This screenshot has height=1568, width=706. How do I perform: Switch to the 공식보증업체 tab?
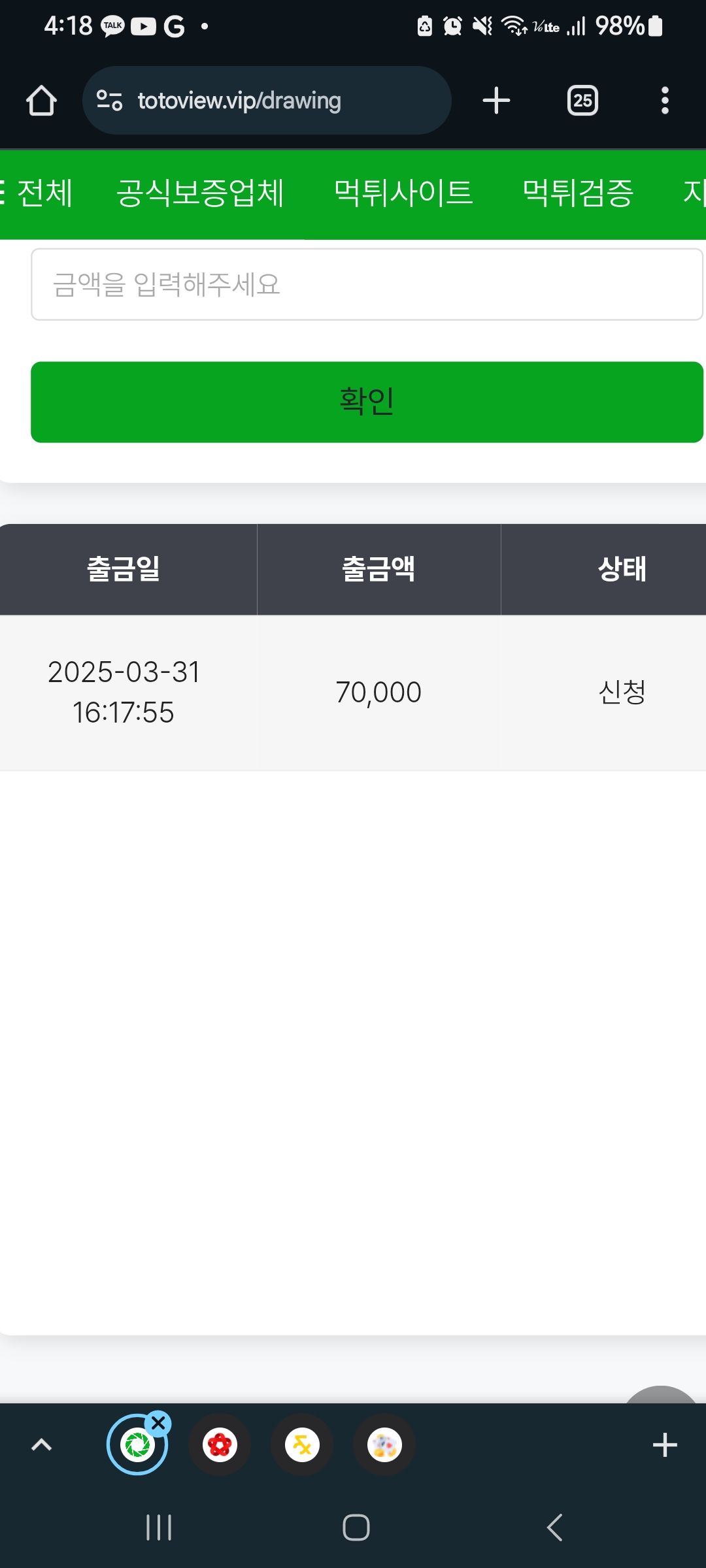tap(200, 193)
